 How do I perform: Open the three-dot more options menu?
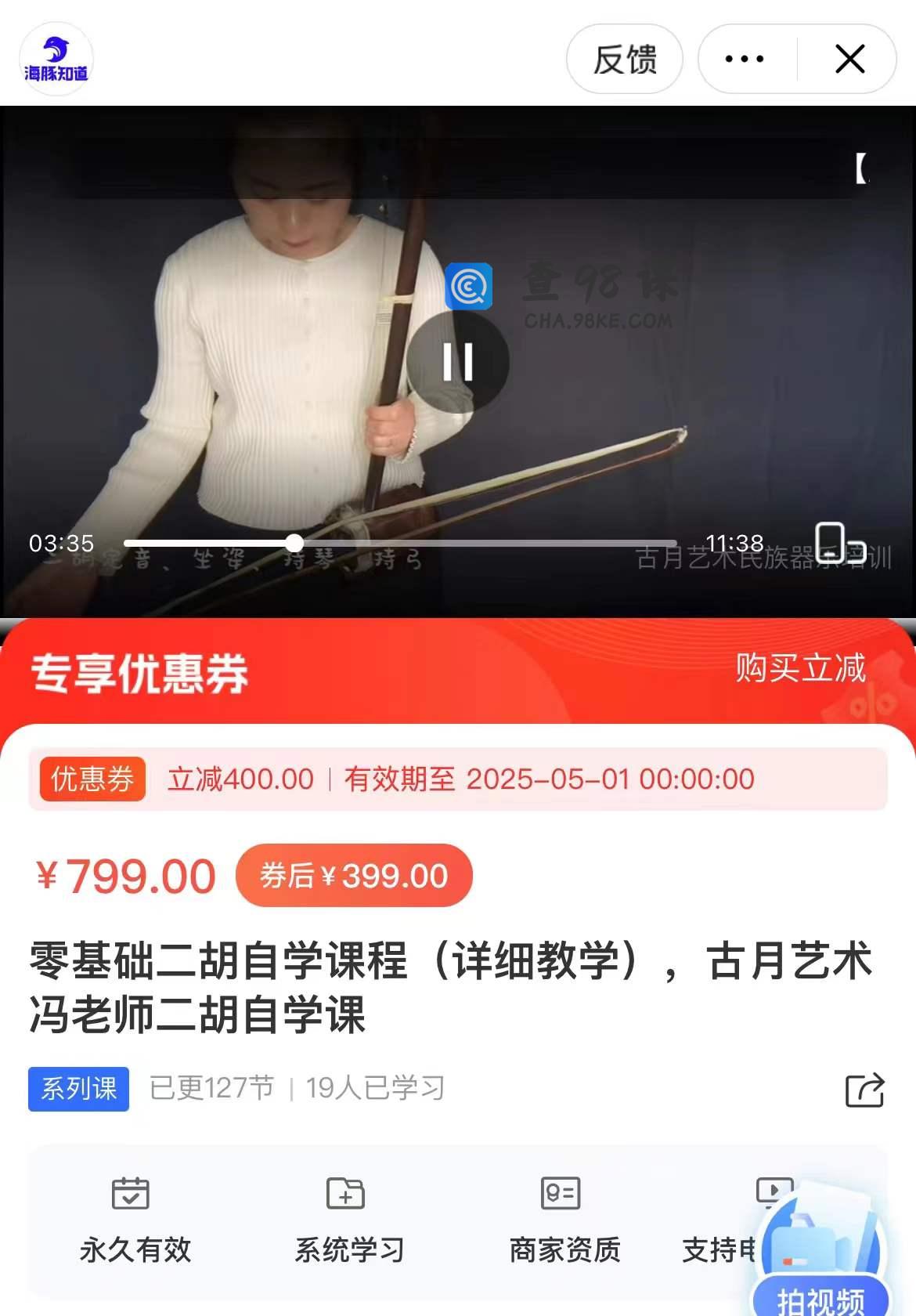point(745,60)
